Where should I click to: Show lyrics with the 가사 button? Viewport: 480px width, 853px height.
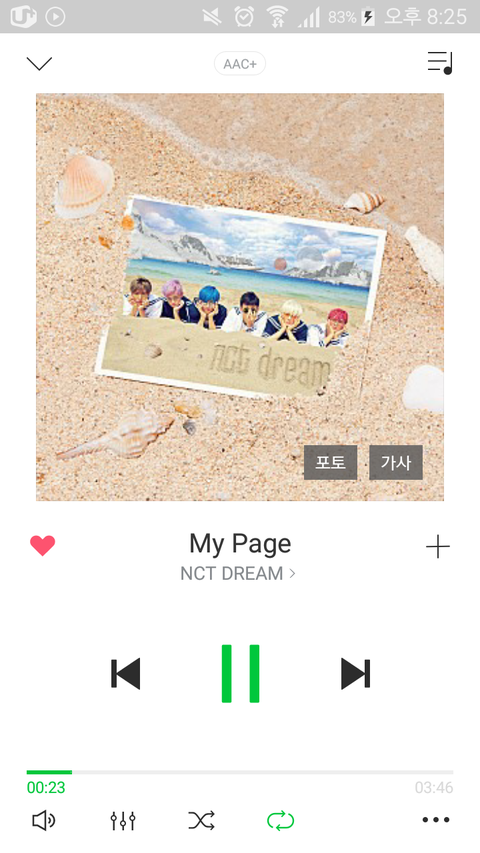pos(396,462)
